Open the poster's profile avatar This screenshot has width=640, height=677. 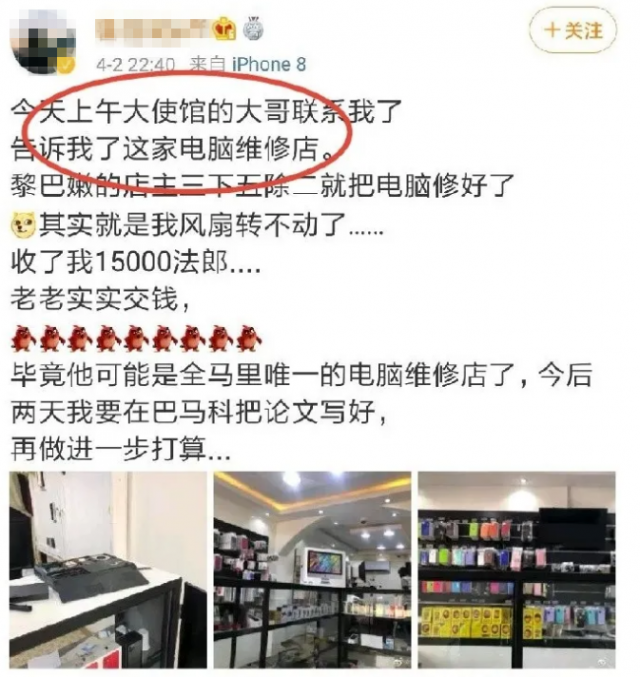tap(41, 40)
